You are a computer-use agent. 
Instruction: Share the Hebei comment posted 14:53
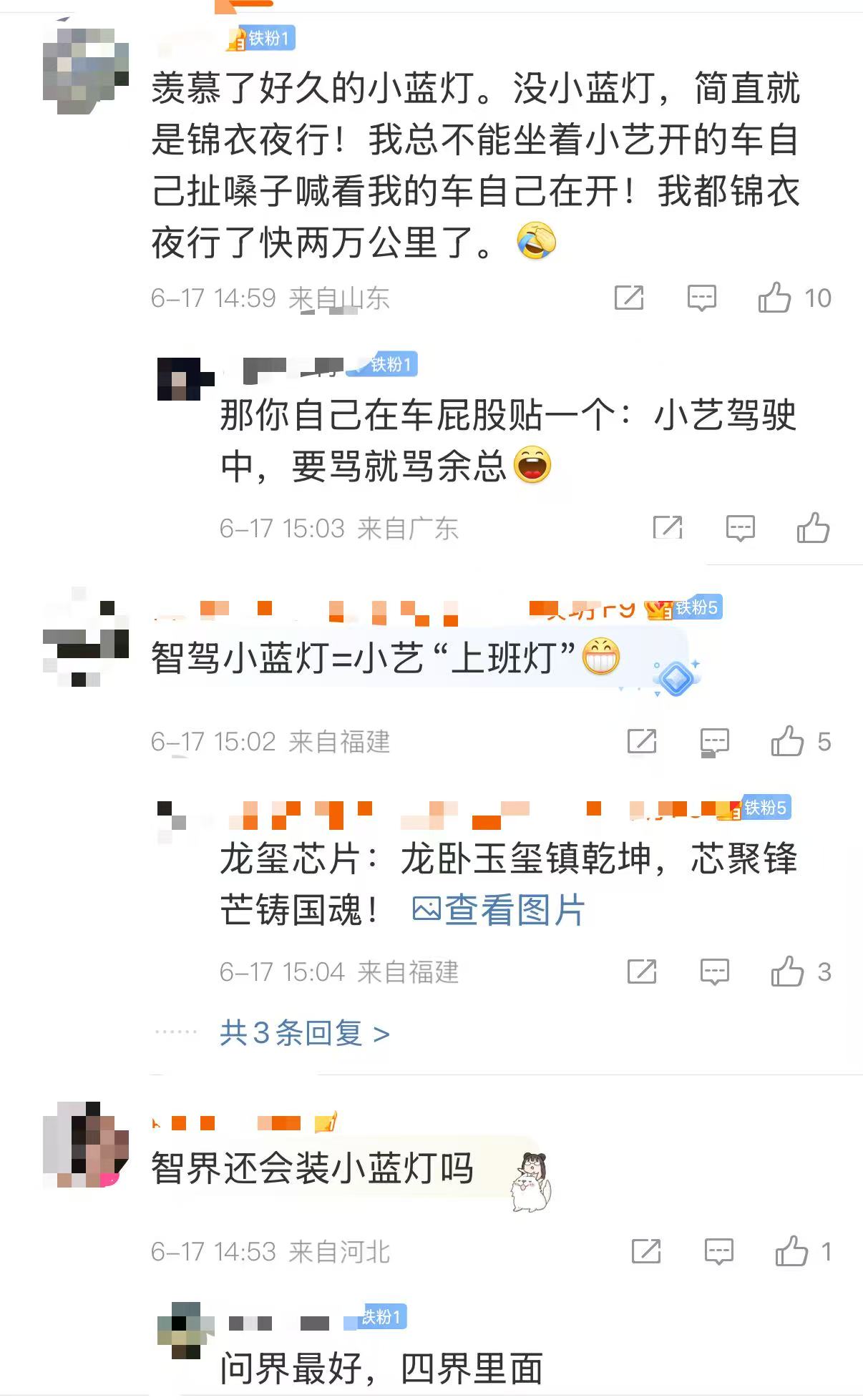coord(646,1252)
